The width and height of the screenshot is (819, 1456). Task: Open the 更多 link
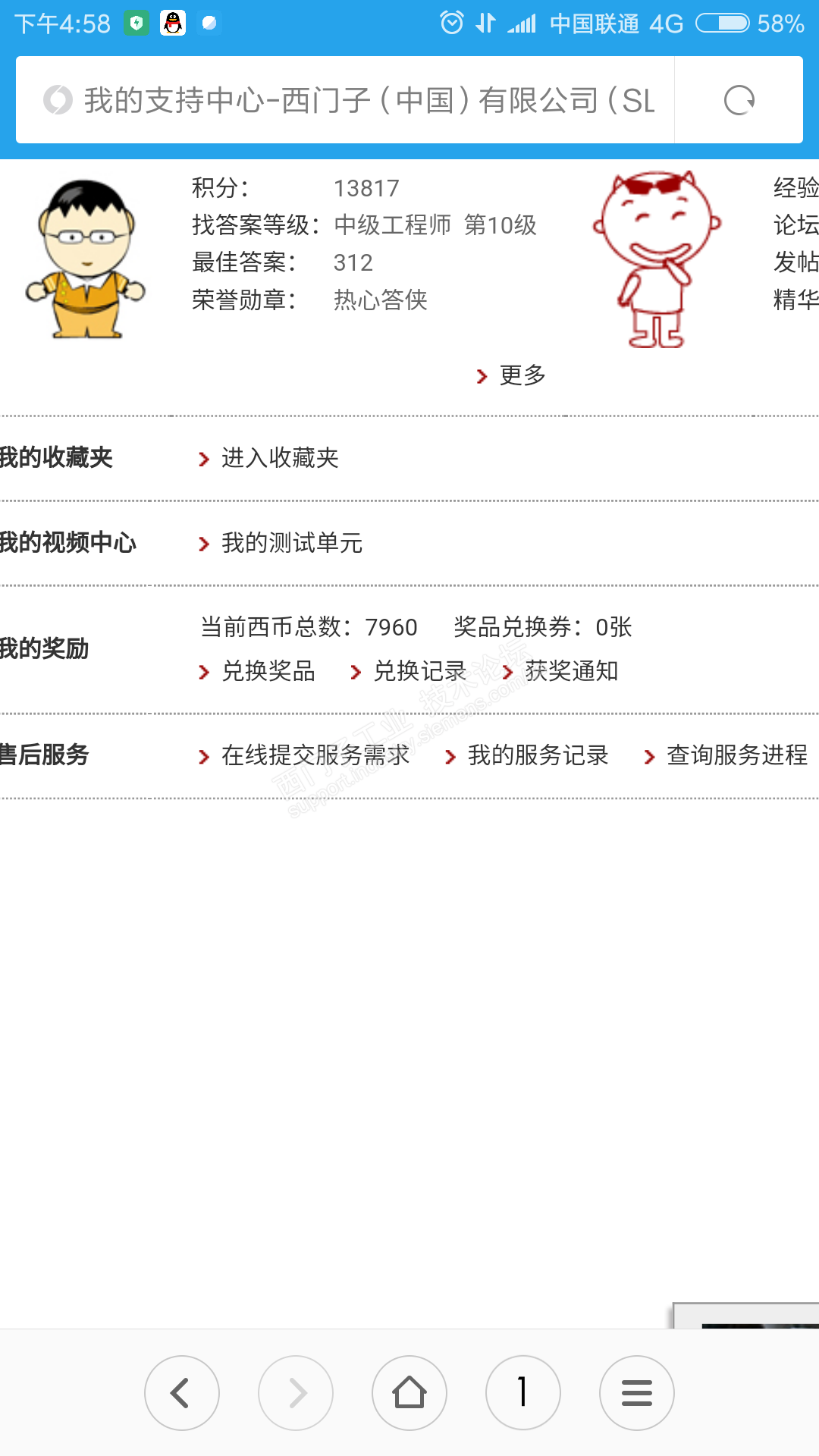tap(522, 375)
